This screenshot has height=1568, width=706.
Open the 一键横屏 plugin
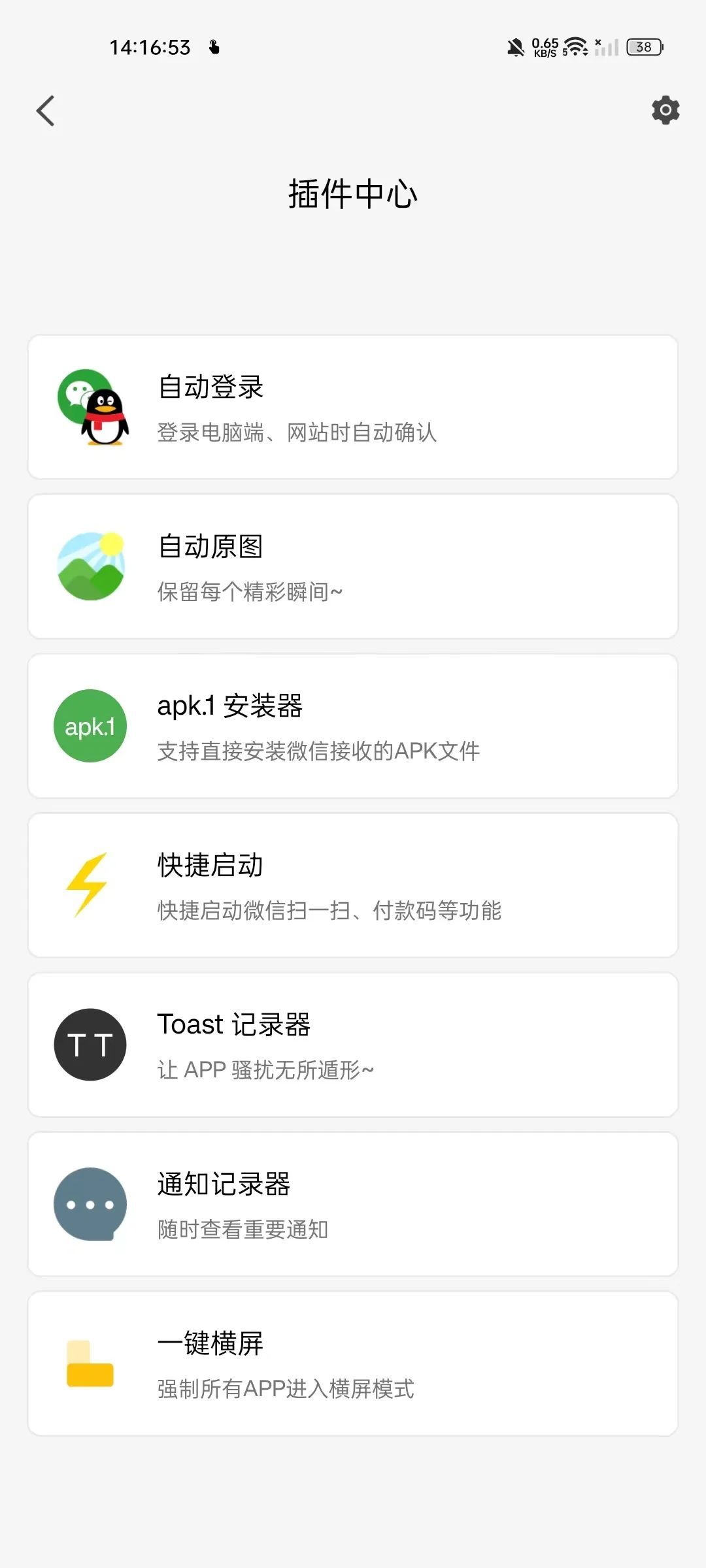(x=353, y=1364)
